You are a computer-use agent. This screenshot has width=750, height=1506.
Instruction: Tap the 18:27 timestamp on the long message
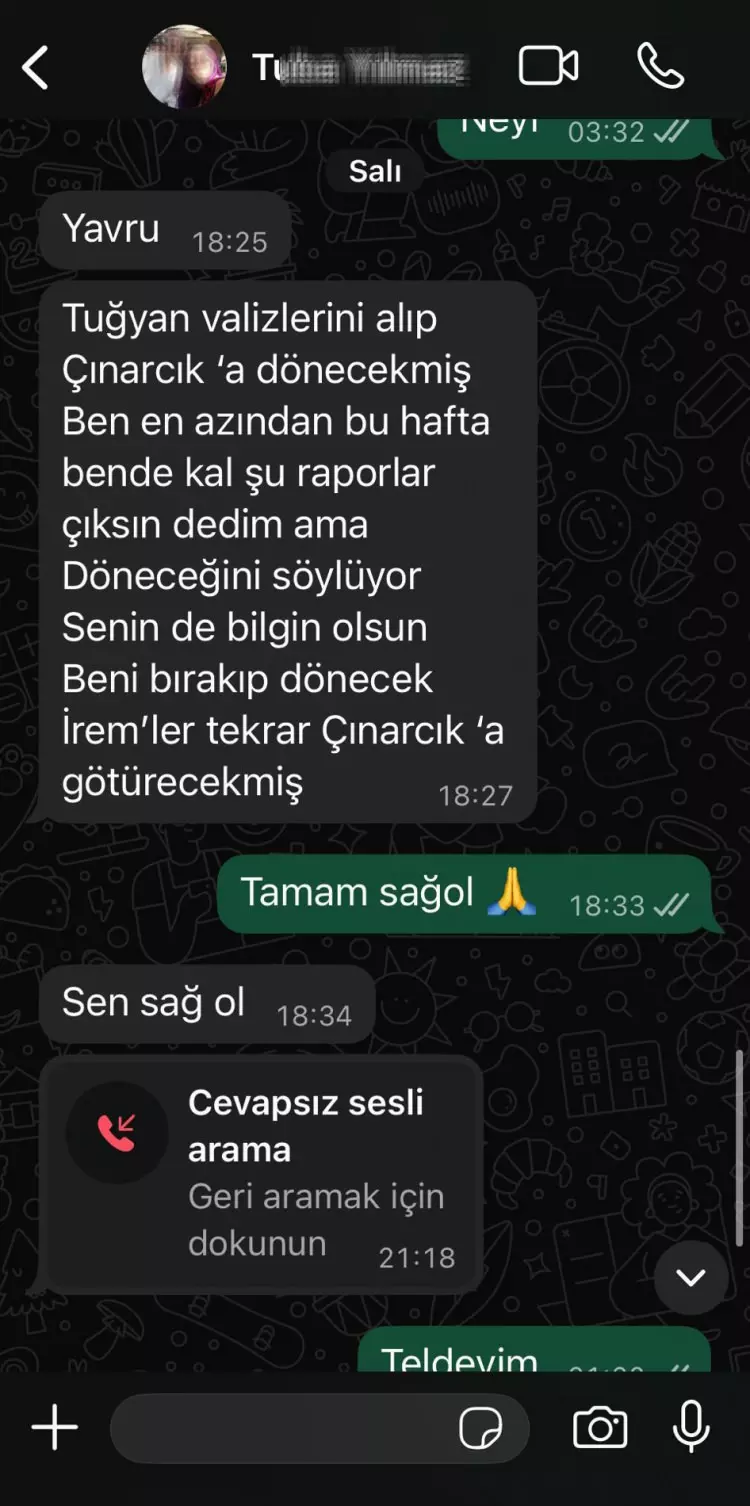474,796
